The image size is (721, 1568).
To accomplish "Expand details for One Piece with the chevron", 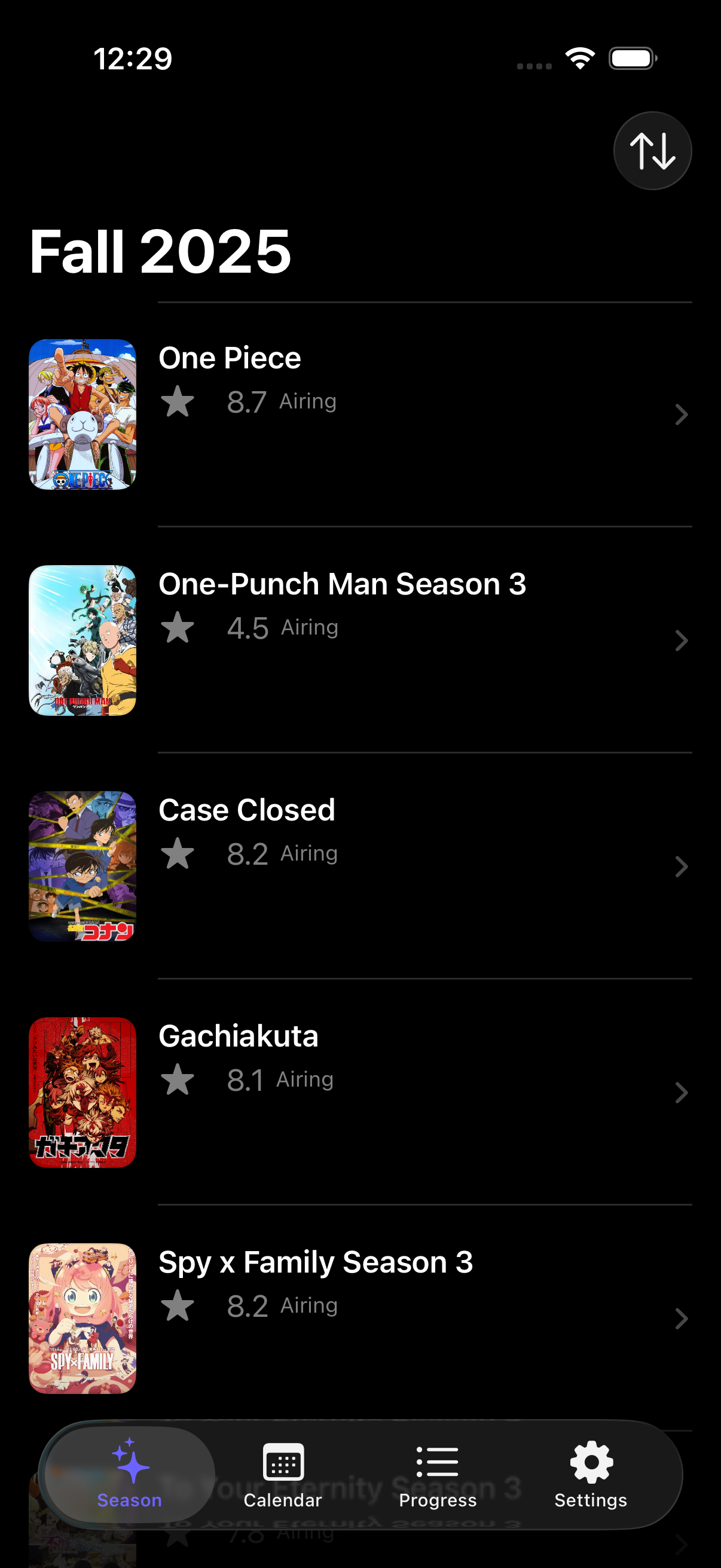I will pyautogui.click(x=682, y=414).
